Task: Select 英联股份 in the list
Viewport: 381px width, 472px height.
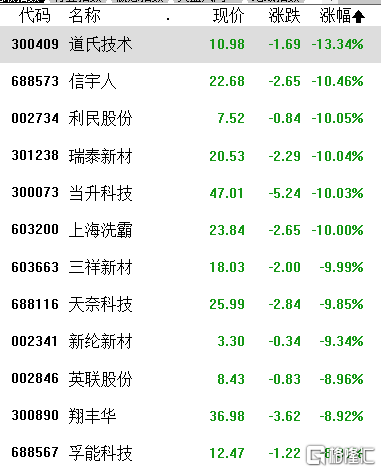Action: coord(190,379)
